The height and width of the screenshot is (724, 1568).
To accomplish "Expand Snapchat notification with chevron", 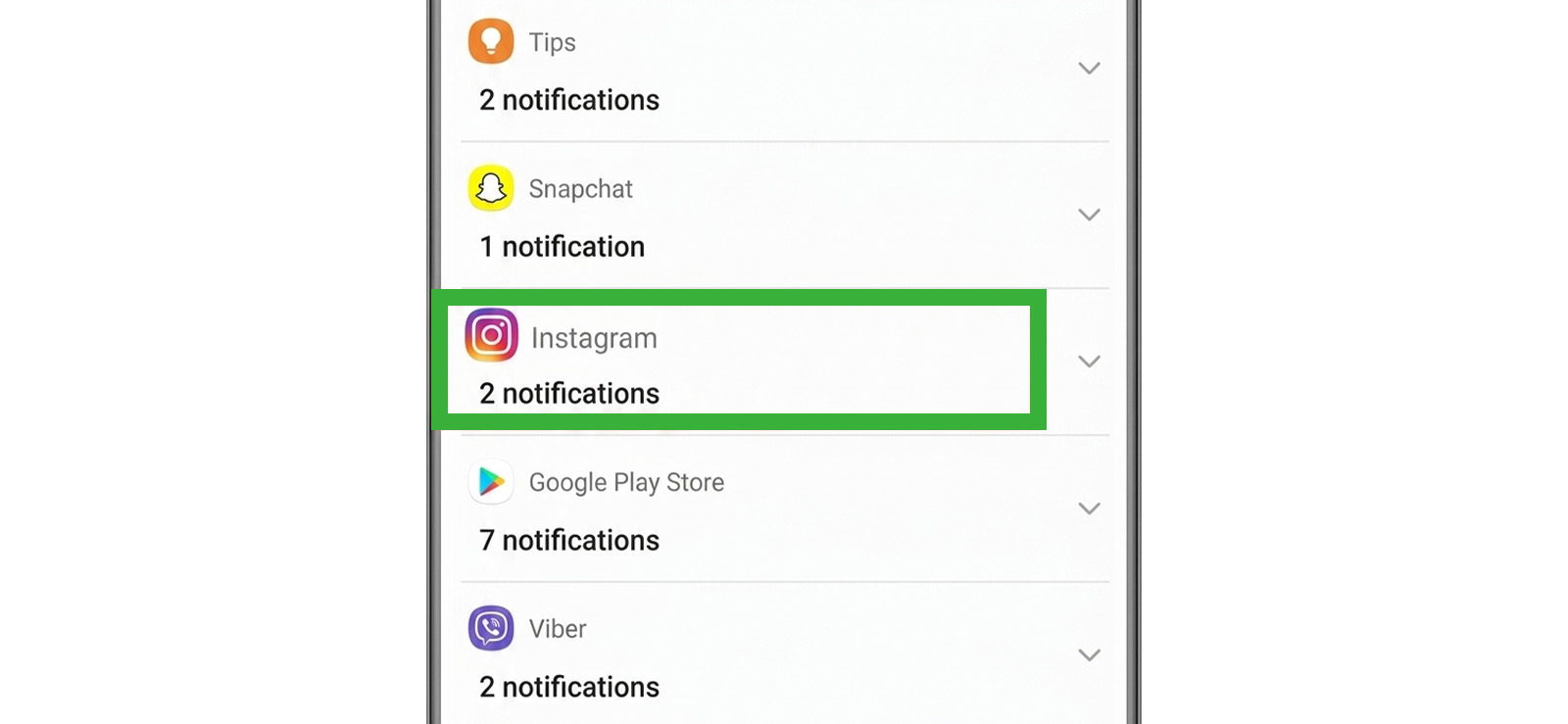I will pos(1089,215).
